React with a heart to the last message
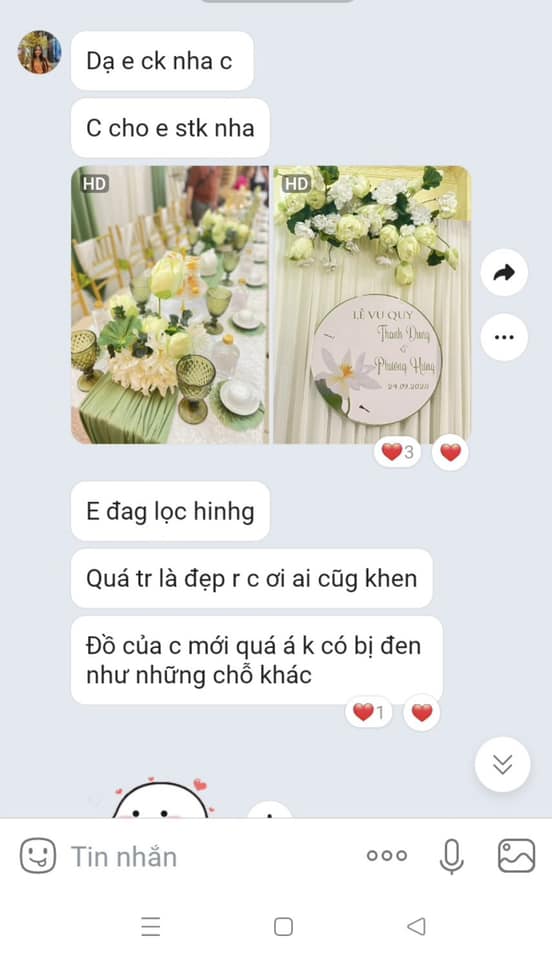Image resolution: width=552 pixels, height=960 pixels. pos(422,713)
